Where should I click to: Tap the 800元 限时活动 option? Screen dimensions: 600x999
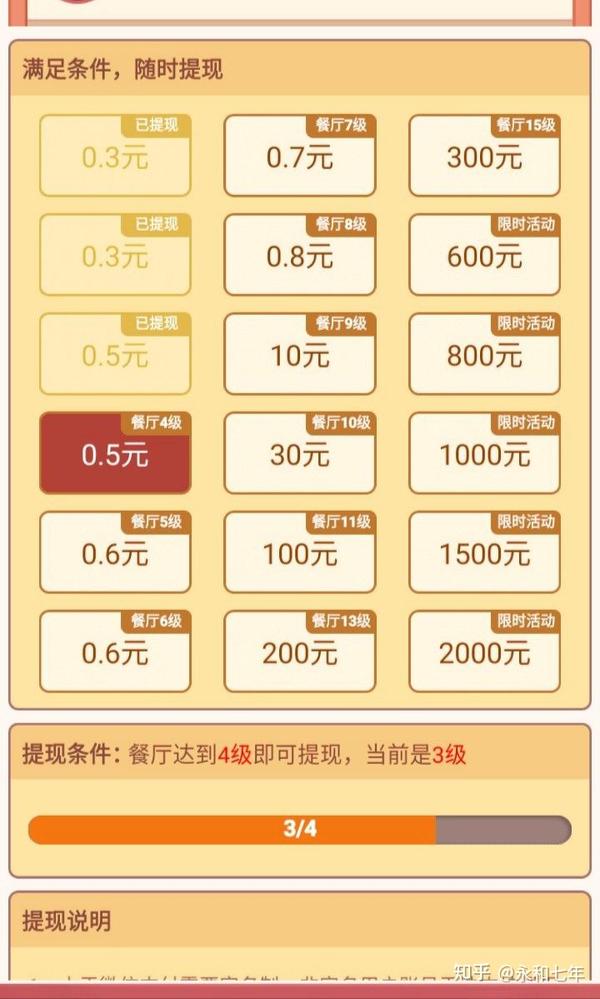(485, 354)
